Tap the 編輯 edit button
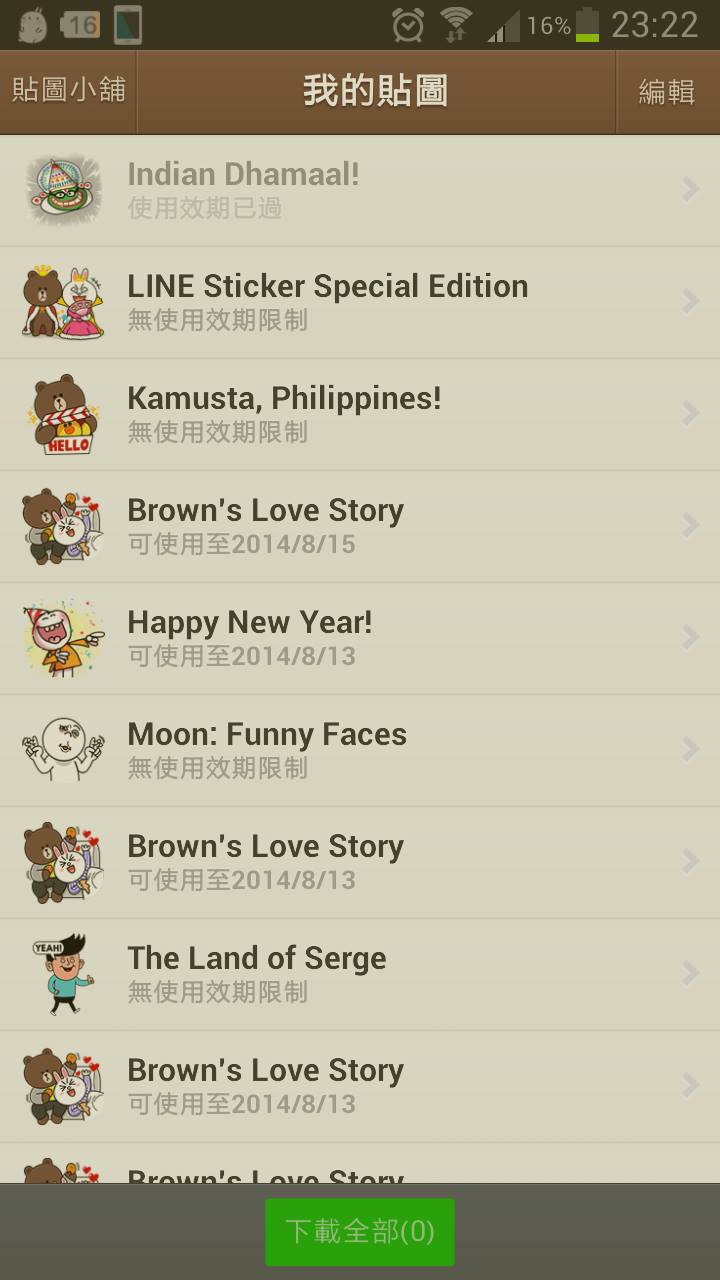The width and height of the screenshot is (720, 1280). [667, 91]
